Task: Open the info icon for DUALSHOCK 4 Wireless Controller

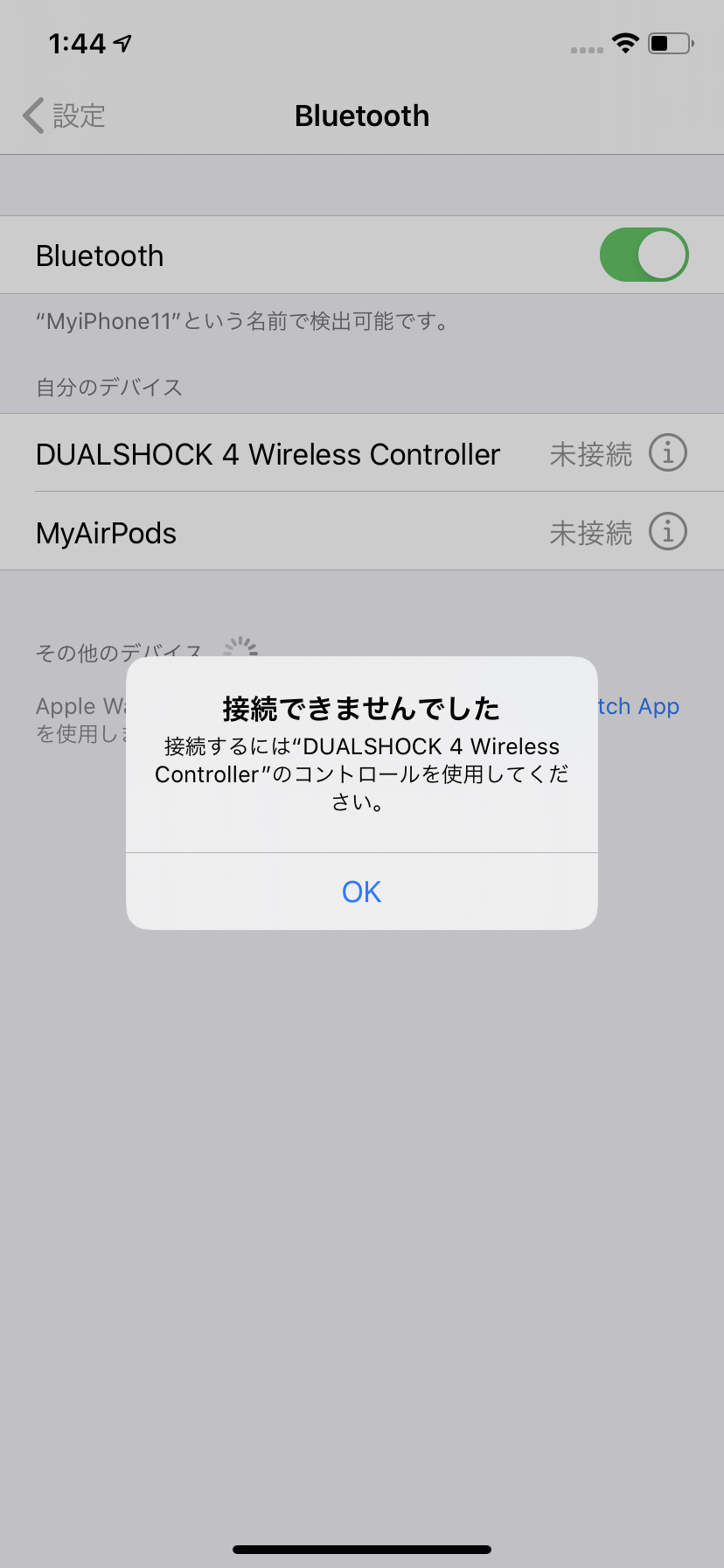Action: [667, 453]
